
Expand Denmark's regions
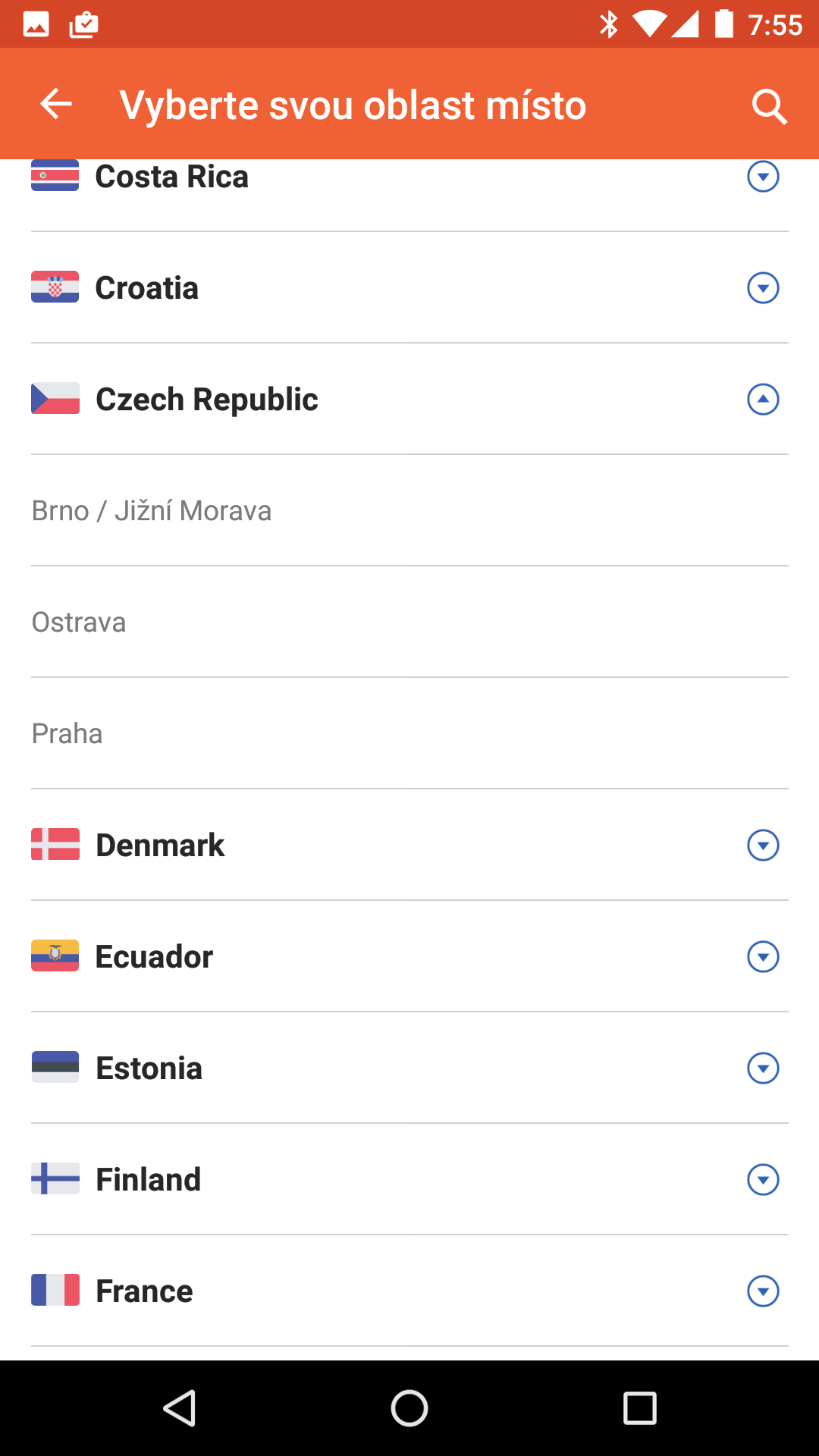click(x=763, y=846)
